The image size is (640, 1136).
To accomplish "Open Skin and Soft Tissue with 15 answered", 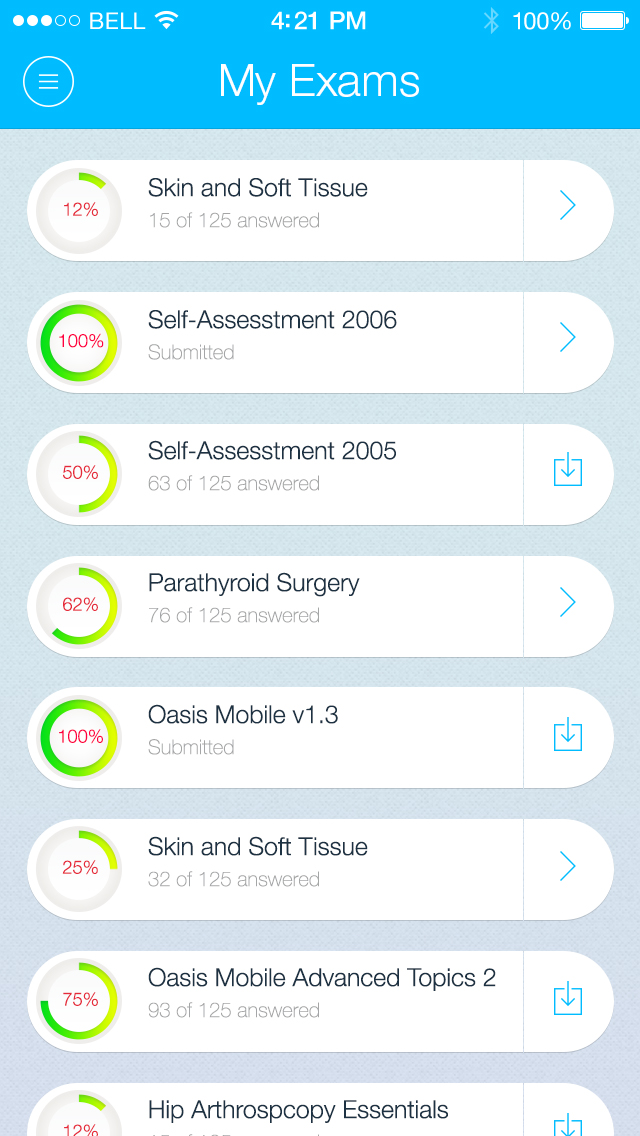I will point(258,205).
